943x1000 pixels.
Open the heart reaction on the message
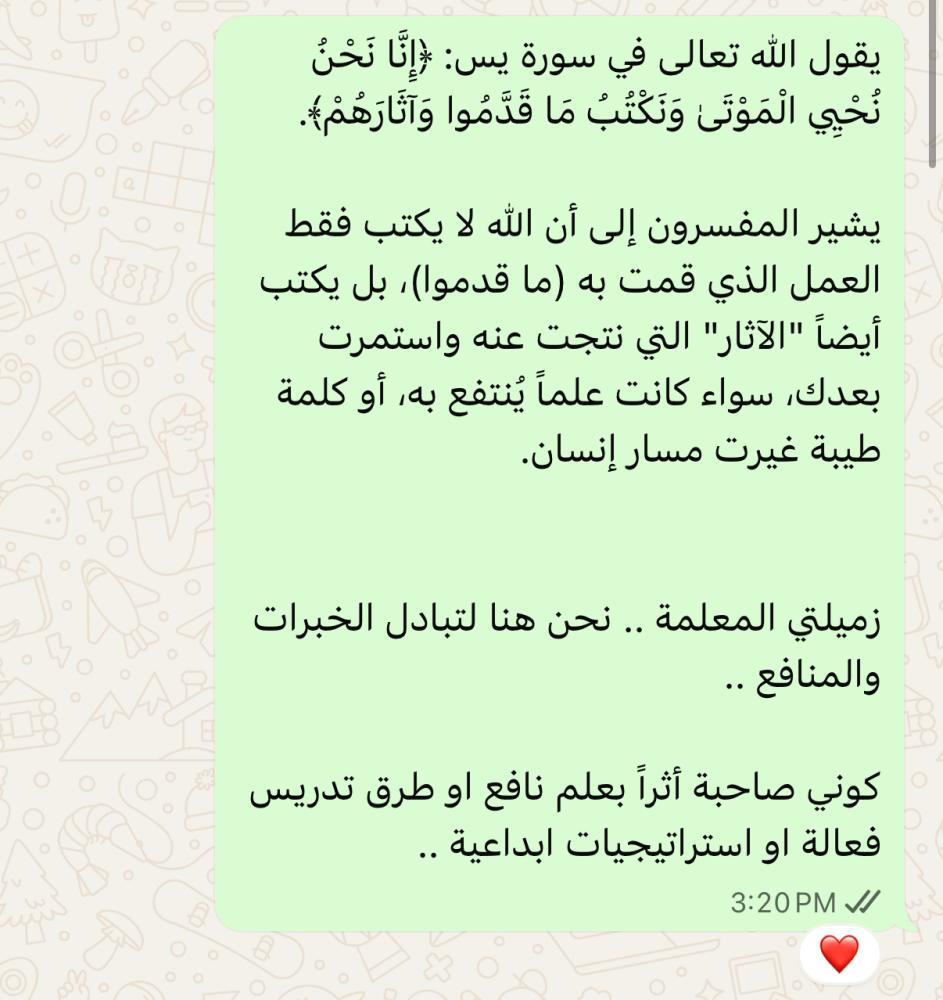[839, 954]
